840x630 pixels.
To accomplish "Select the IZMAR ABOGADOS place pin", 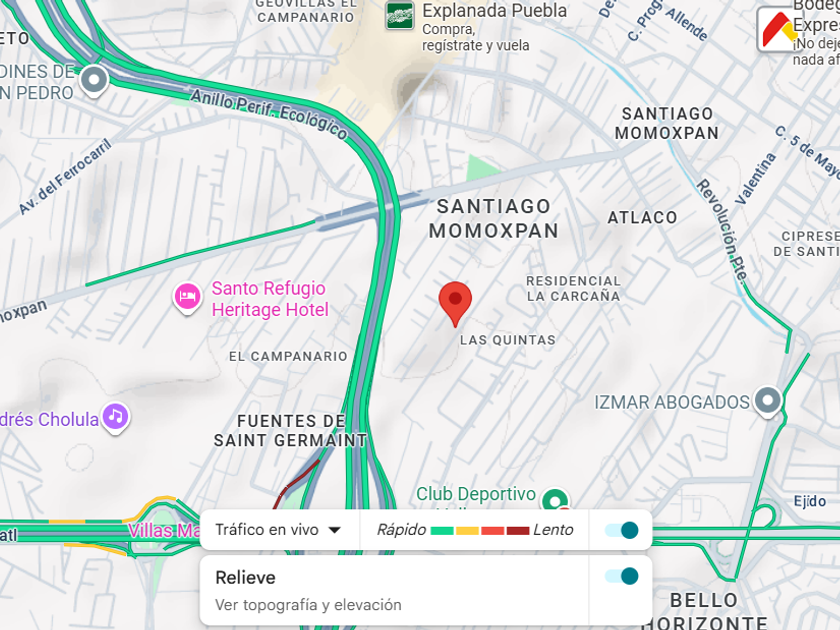I will click(x=767, y=401).
